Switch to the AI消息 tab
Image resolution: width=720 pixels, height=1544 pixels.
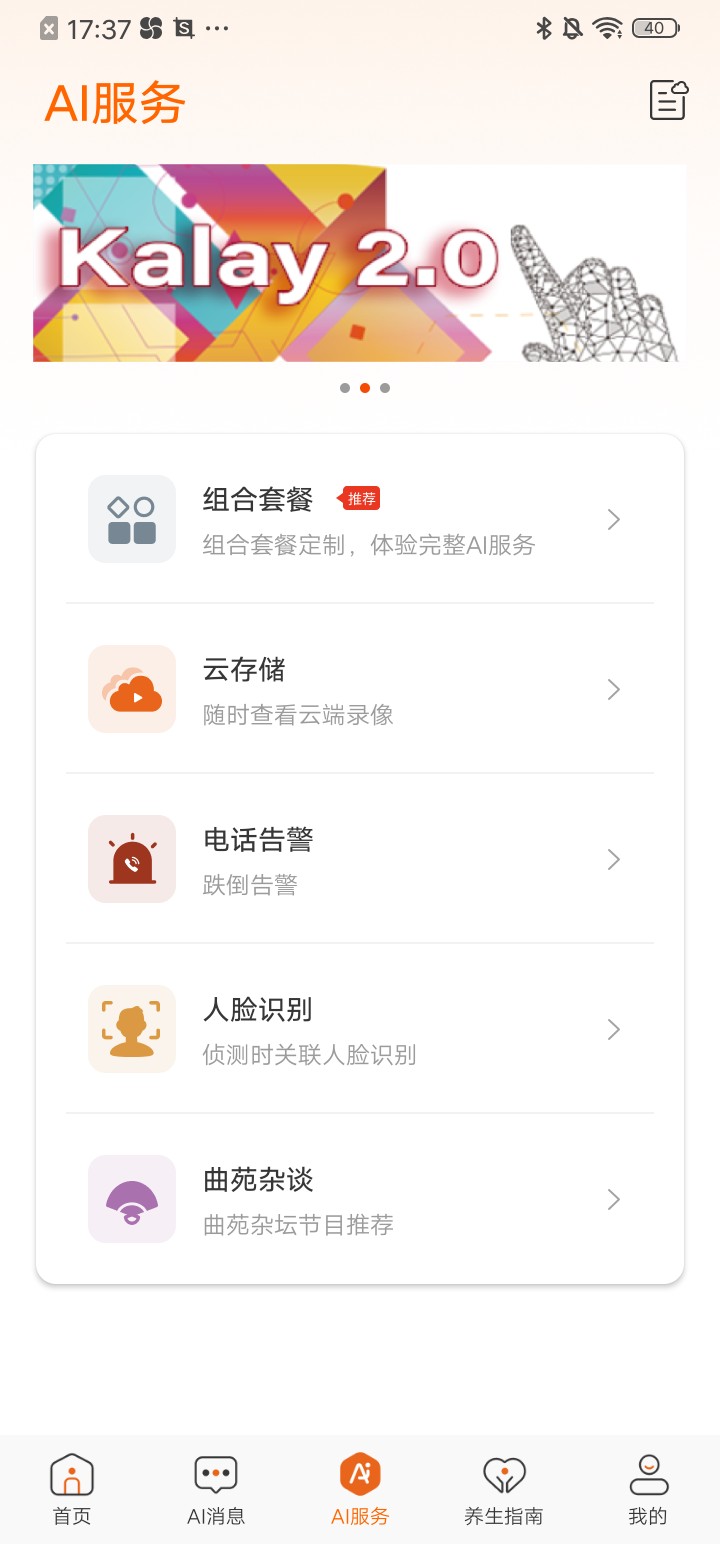(x=215, y=1488)
